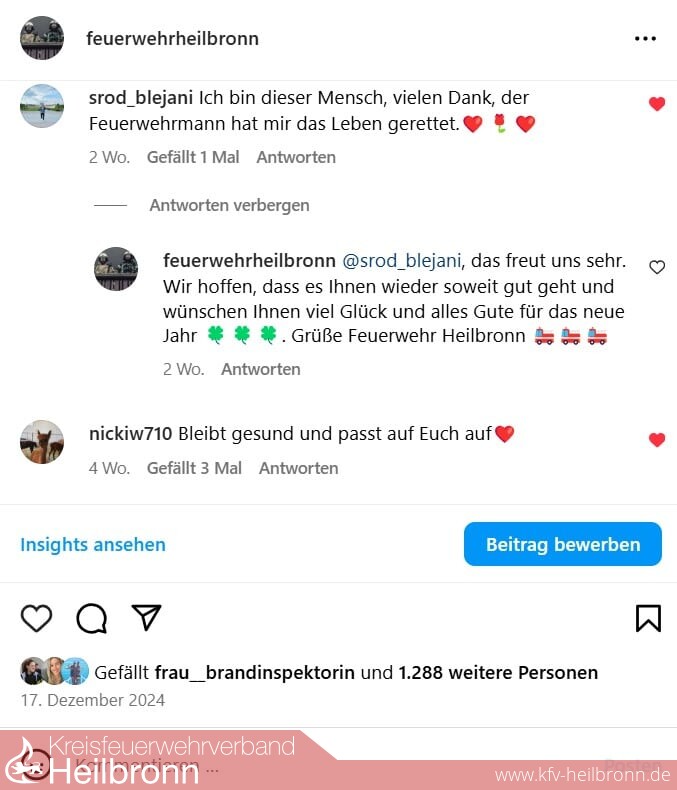
Task: Bookmark this post
Action: tap(648, 619)
